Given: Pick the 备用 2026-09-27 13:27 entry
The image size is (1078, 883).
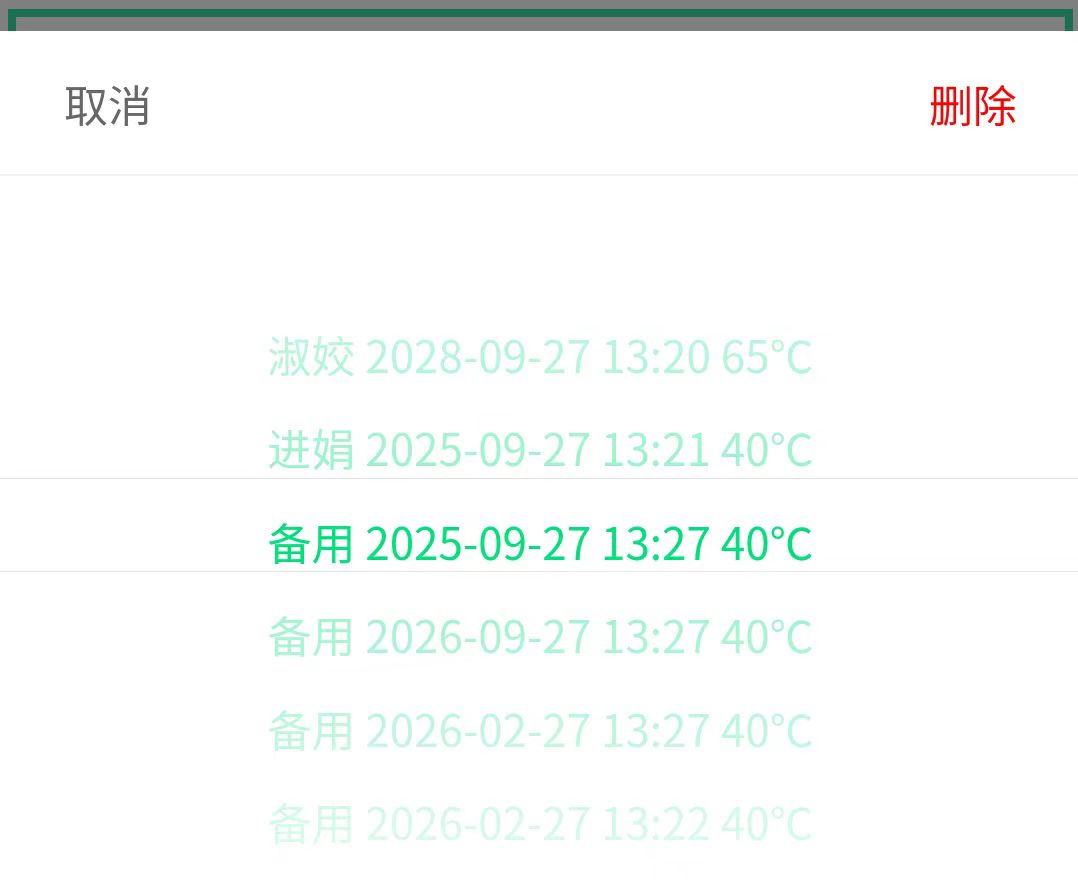Looking at the screenshot, I should pyautogui.click(x=540, y=637).
